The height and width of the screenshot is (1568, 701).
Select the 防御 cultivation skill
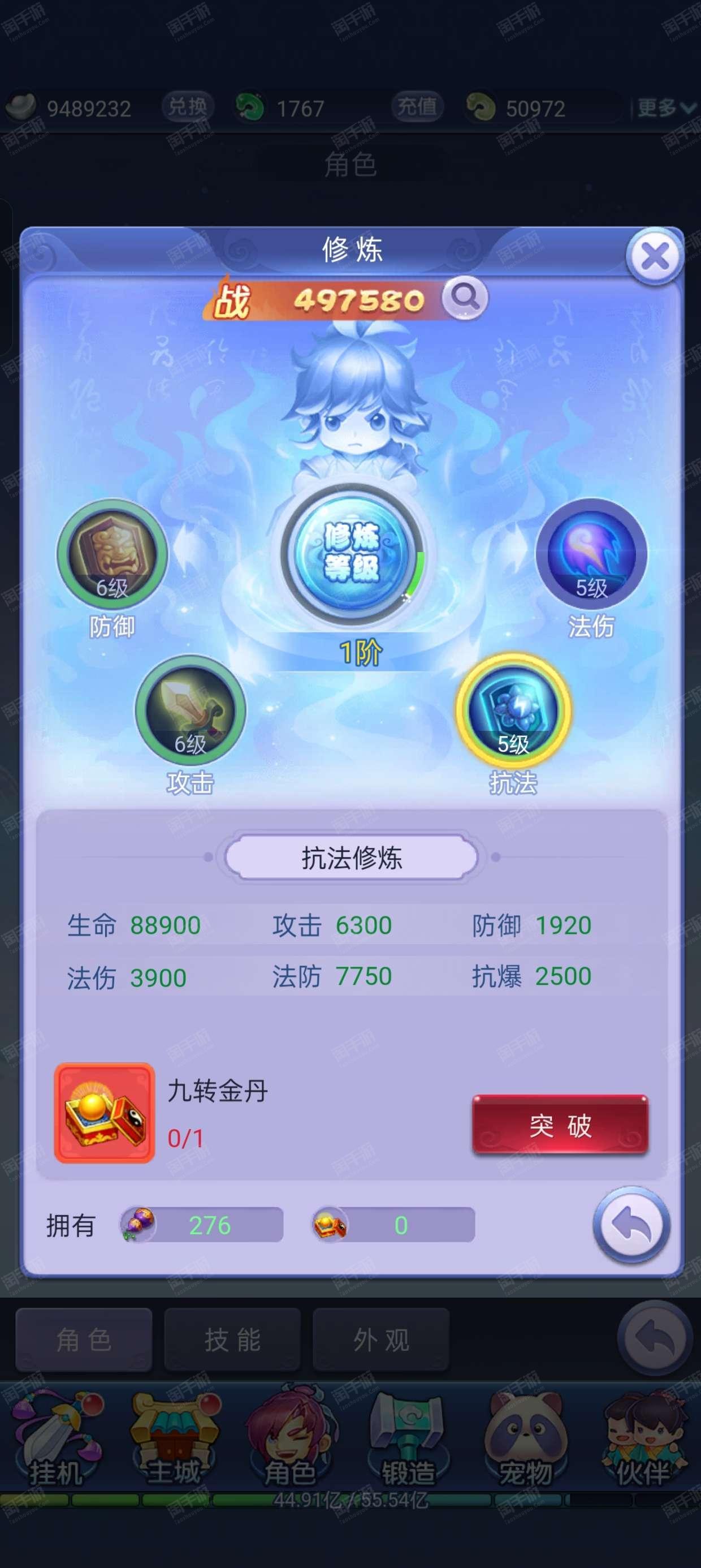[112, 554]
